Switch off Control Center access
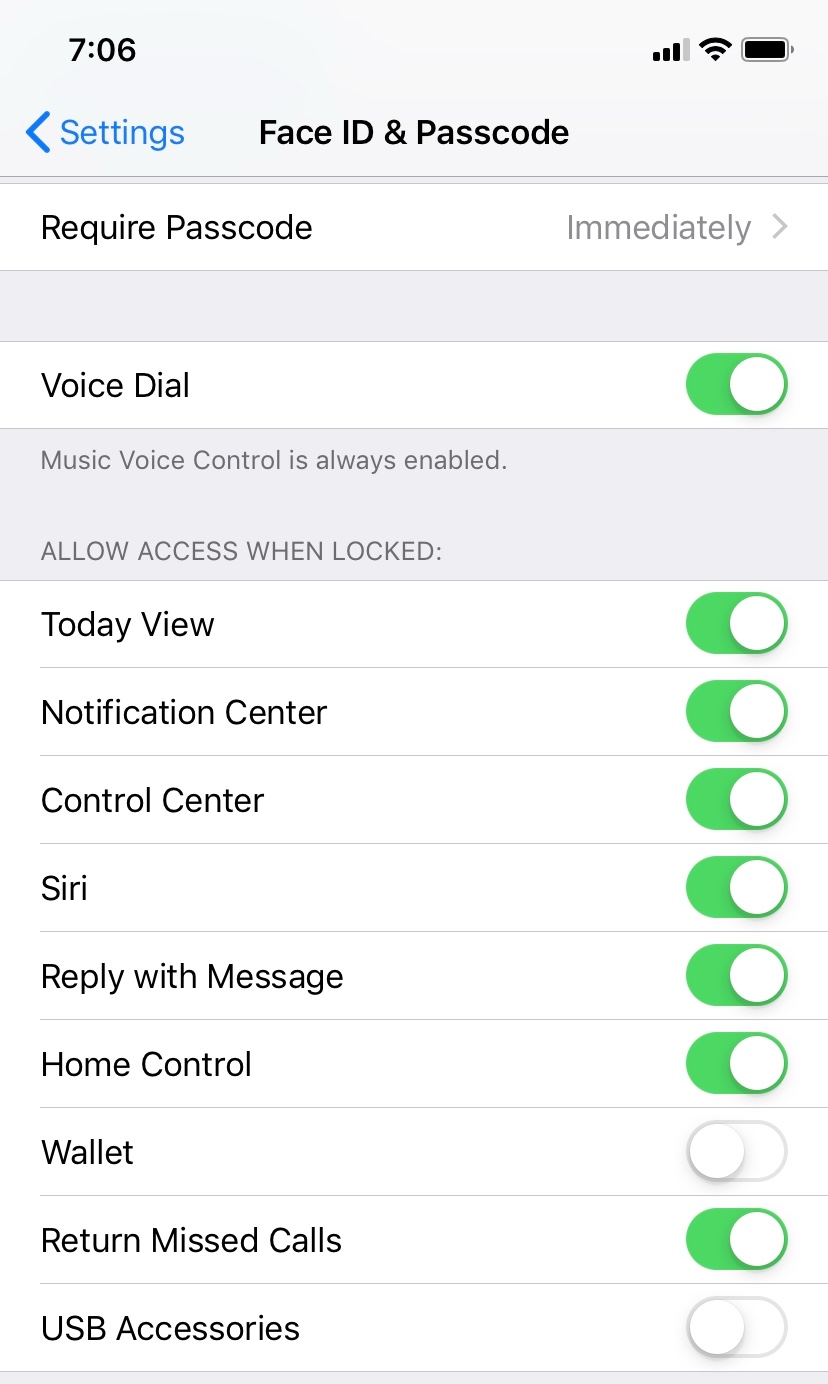The width and height of the screenshot is (828, 1384). pyautogui.click(x=736, y=800)
